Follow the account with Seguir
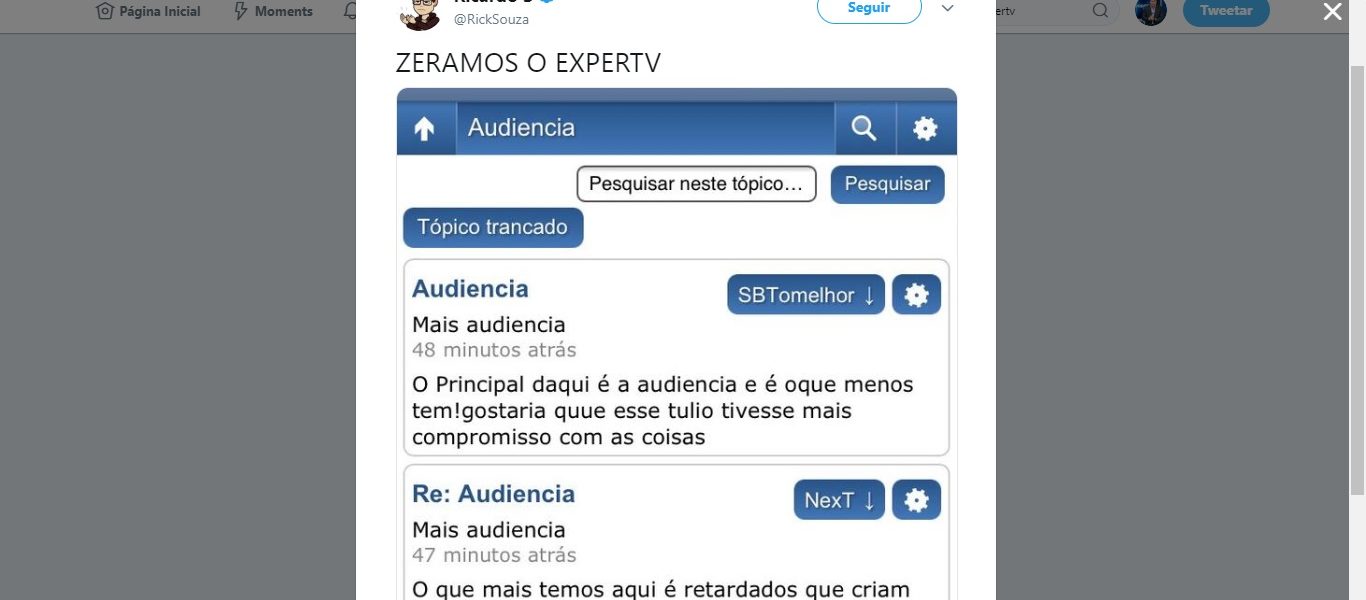This screenshot has height=600, width=1366. 868,9
